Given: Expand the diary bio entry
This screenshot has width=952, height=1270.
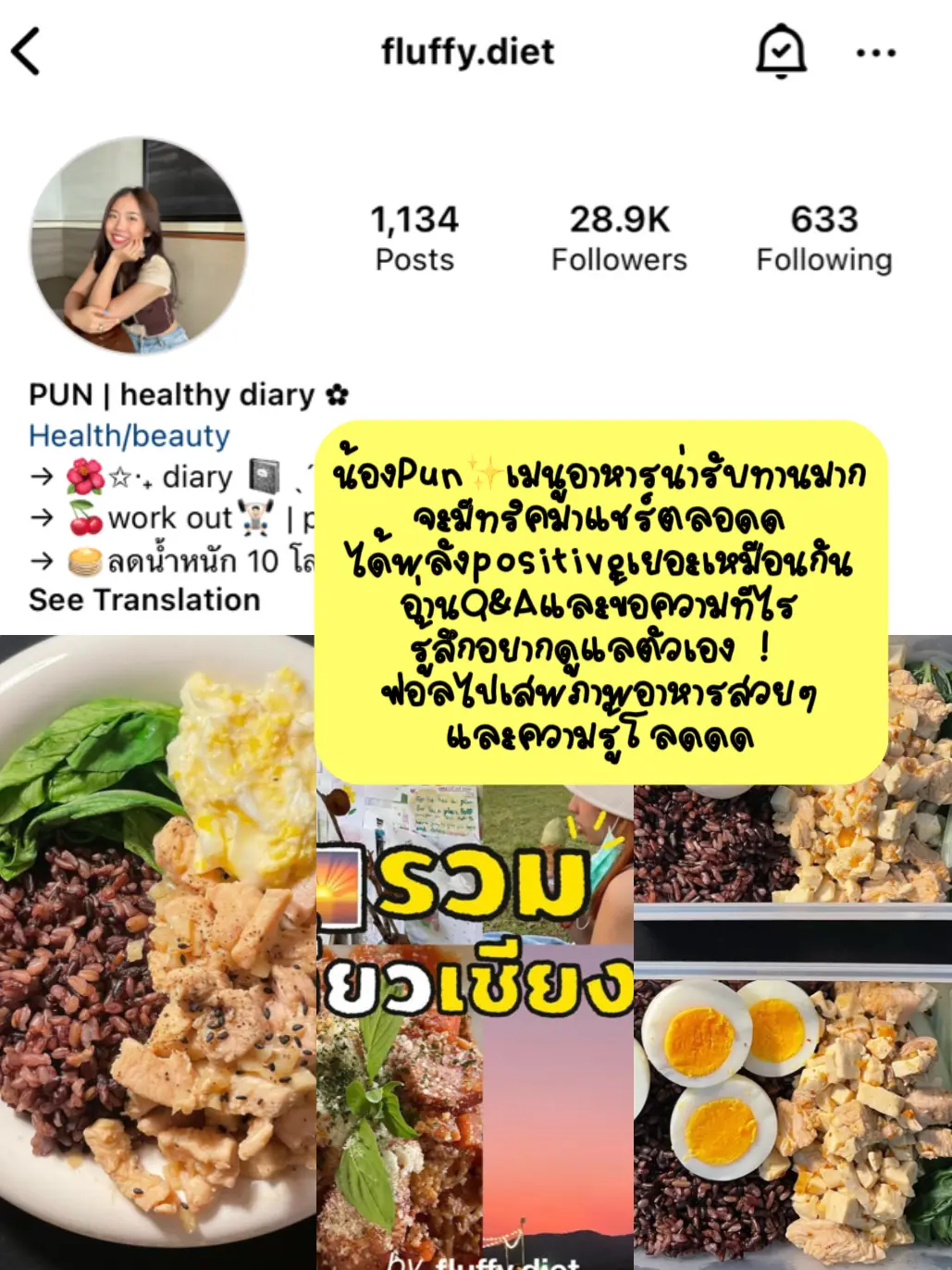Looking at the screenshot, I should (x=185, y=476).
